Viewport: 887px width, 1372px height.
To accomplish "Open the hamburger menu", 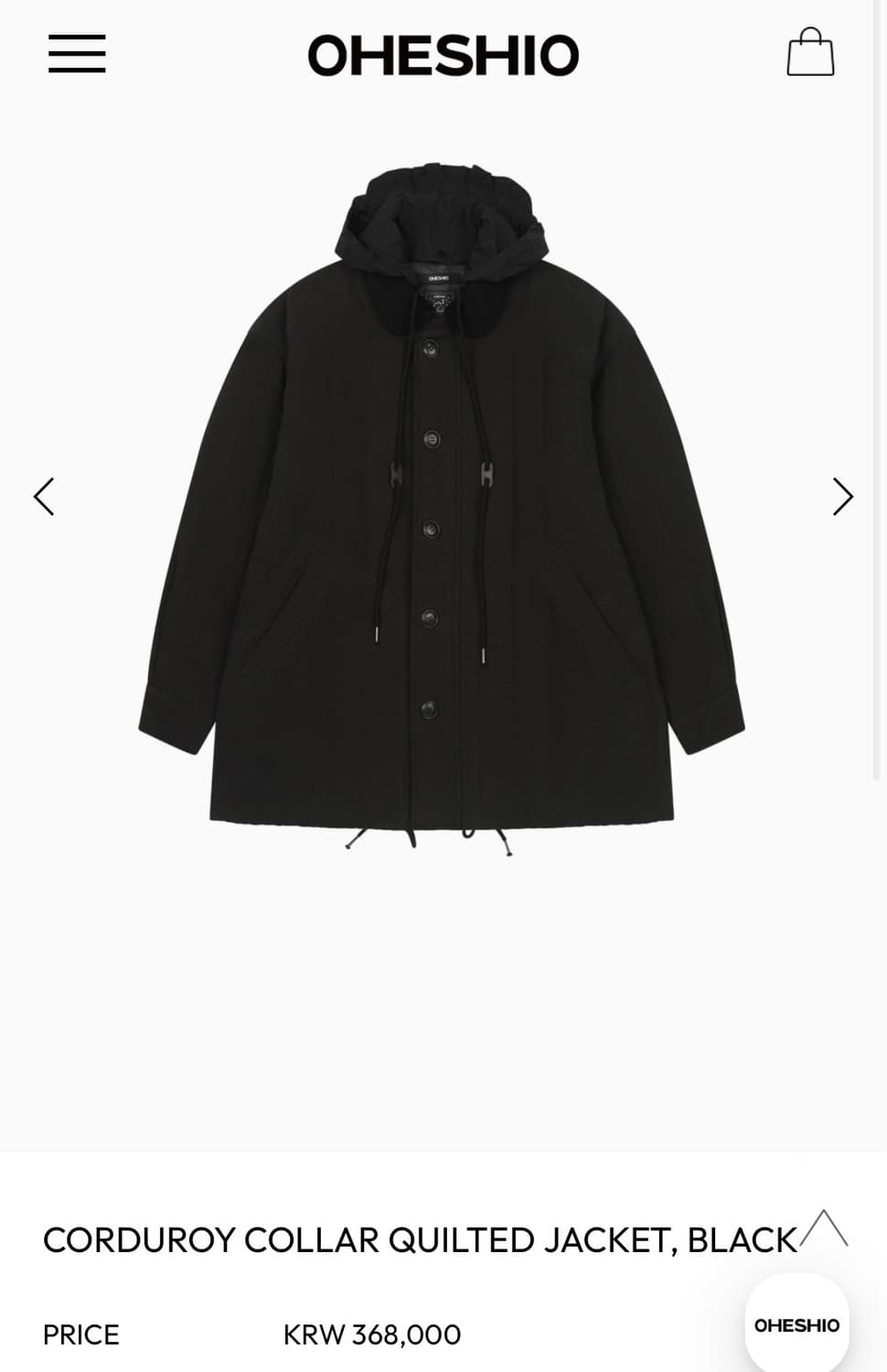I will click(77, 54).
